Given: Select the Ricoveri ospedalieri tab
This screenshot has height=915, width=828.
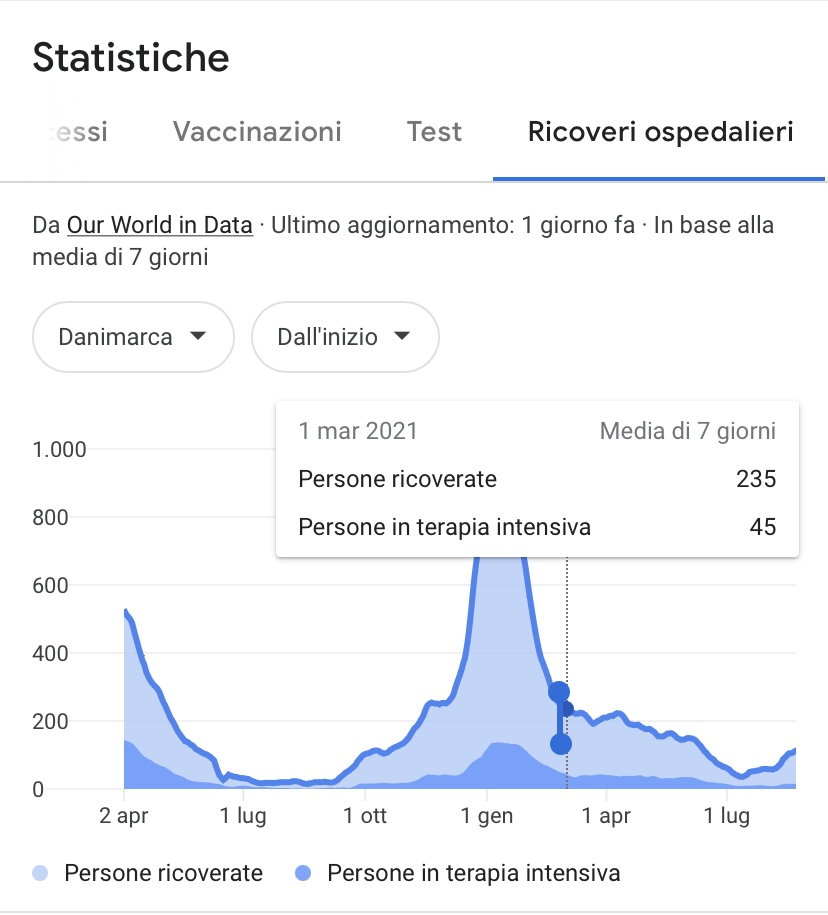Looking at the screenshot, I should tap(660, 132).
